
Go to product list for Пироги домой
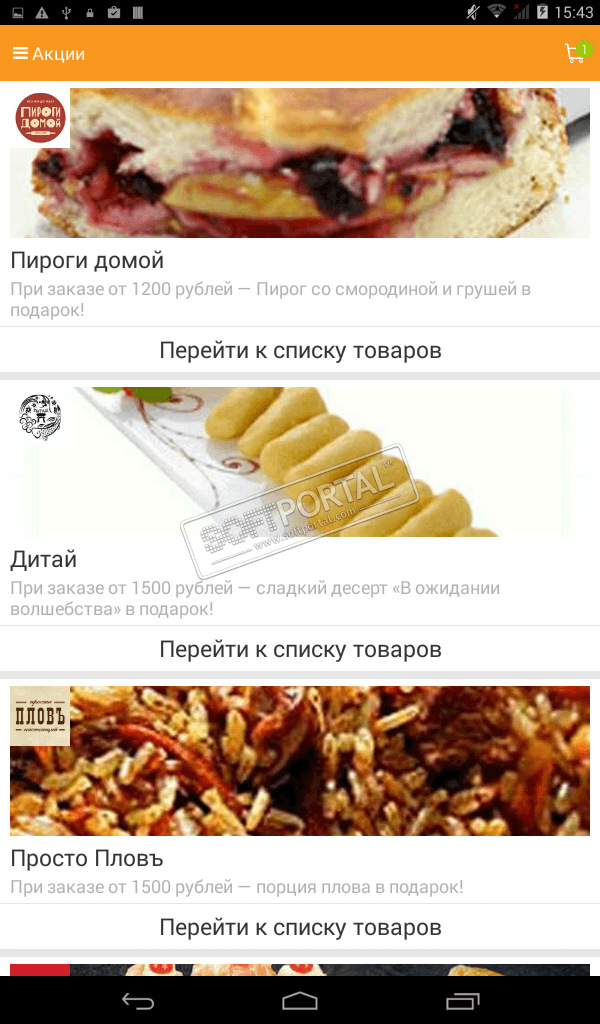[300, 351]
